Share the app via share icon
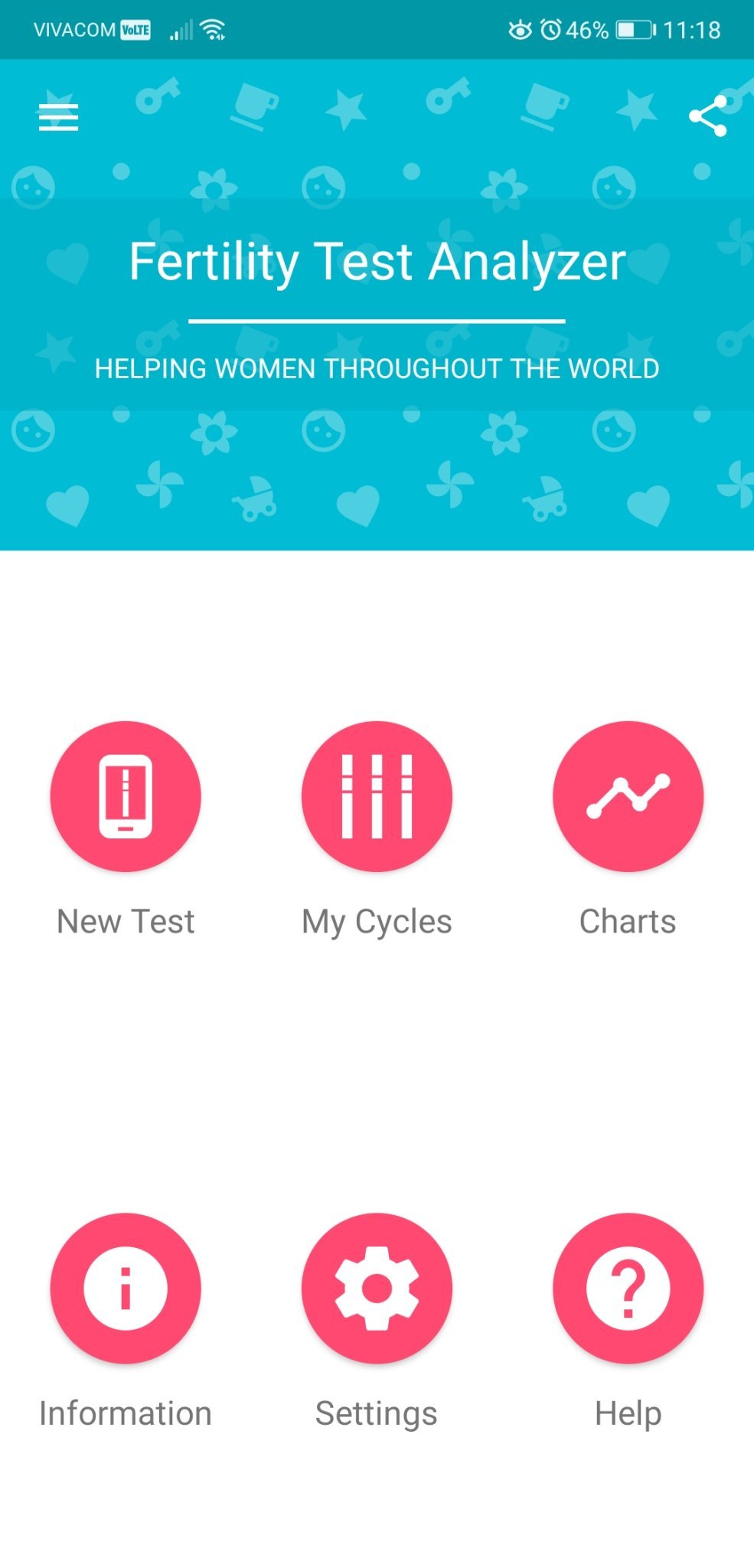Image resolution: width=754 pixels, height=1568 pixels. tap(708, 116)
